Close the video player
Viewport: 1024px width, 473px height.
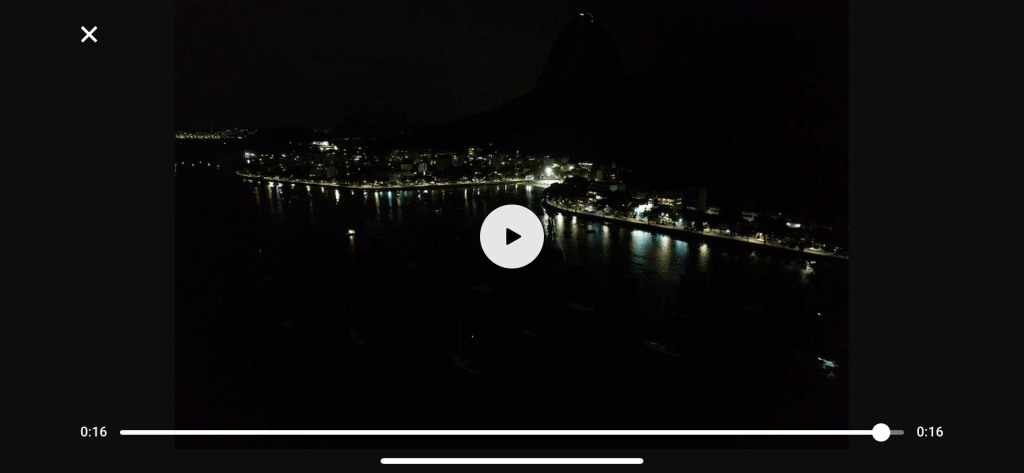(89, 35)
